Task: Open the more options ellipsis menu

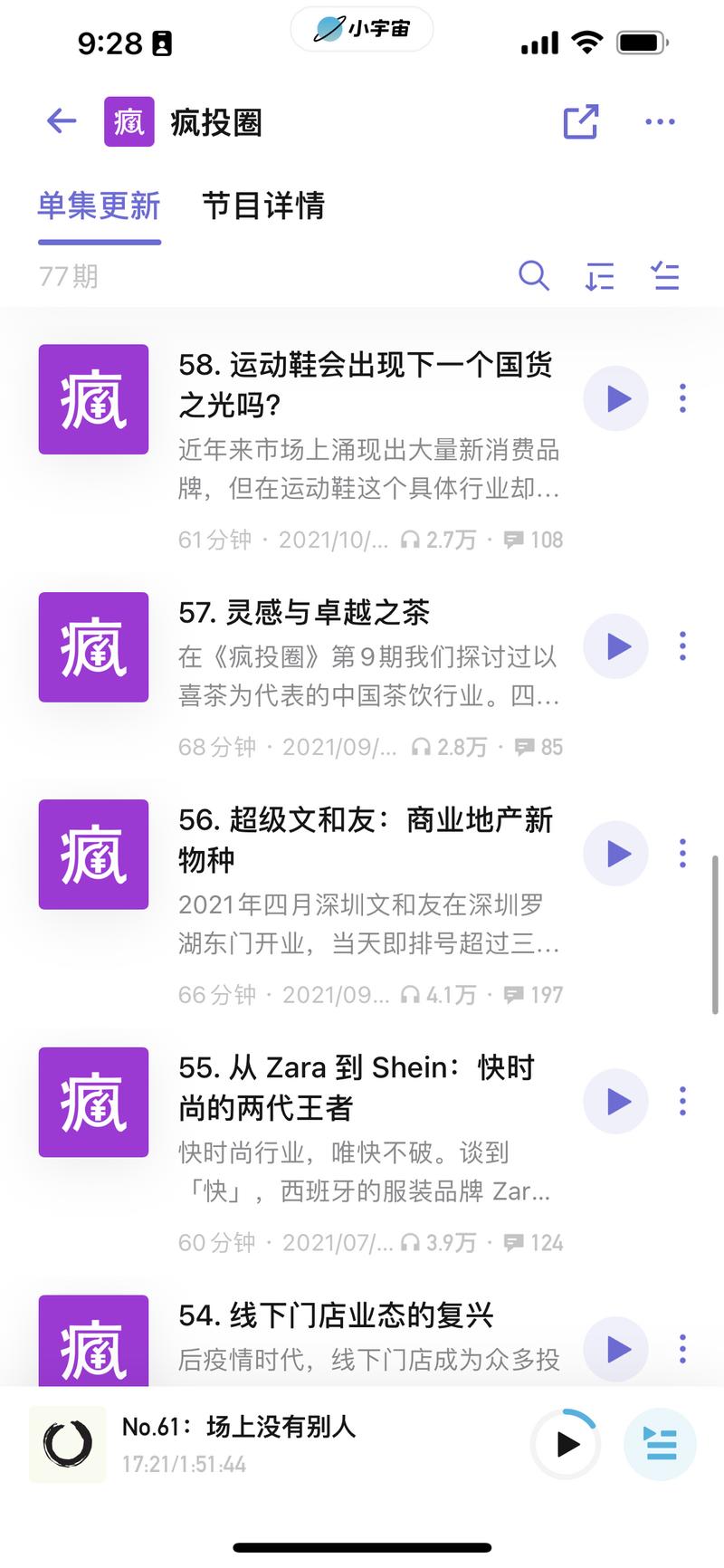Action: tap(659, 121)
